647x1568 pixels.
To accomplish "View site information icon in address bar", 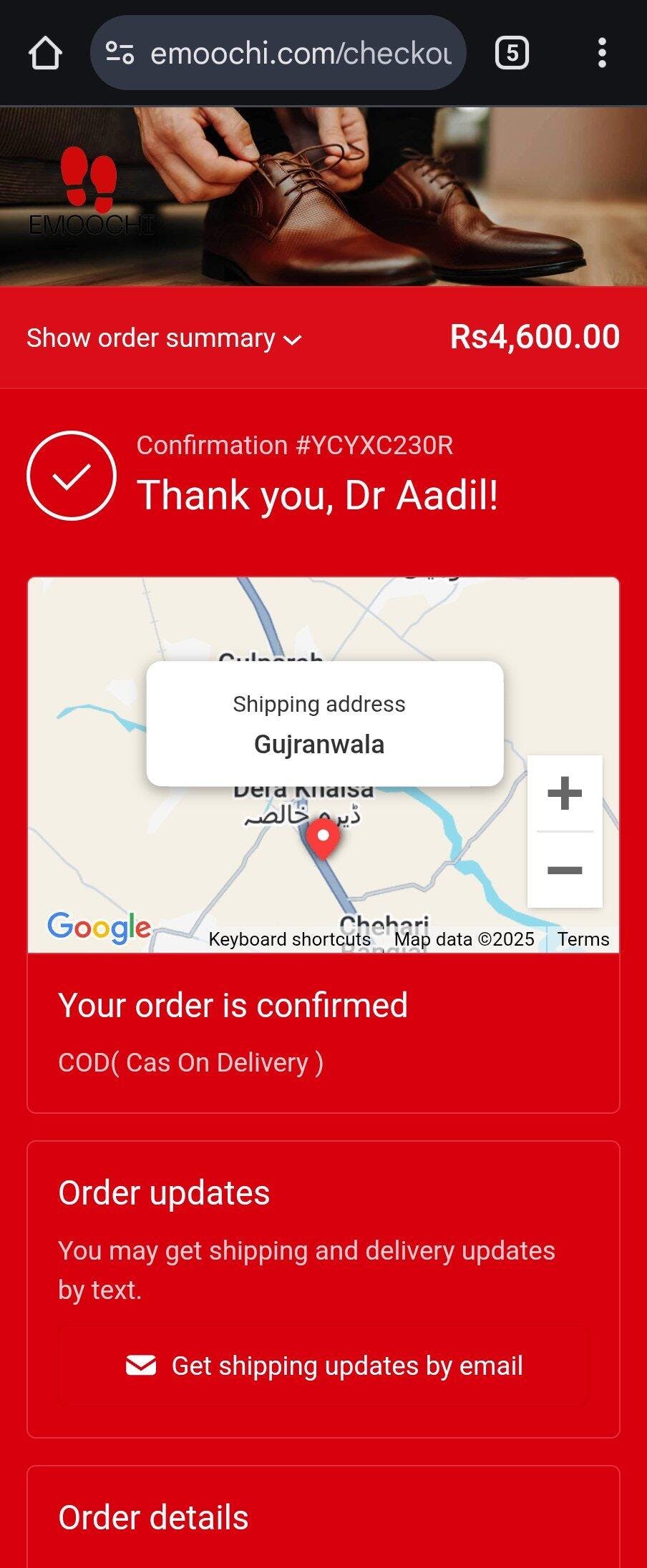I will click(x=120, y=53).
